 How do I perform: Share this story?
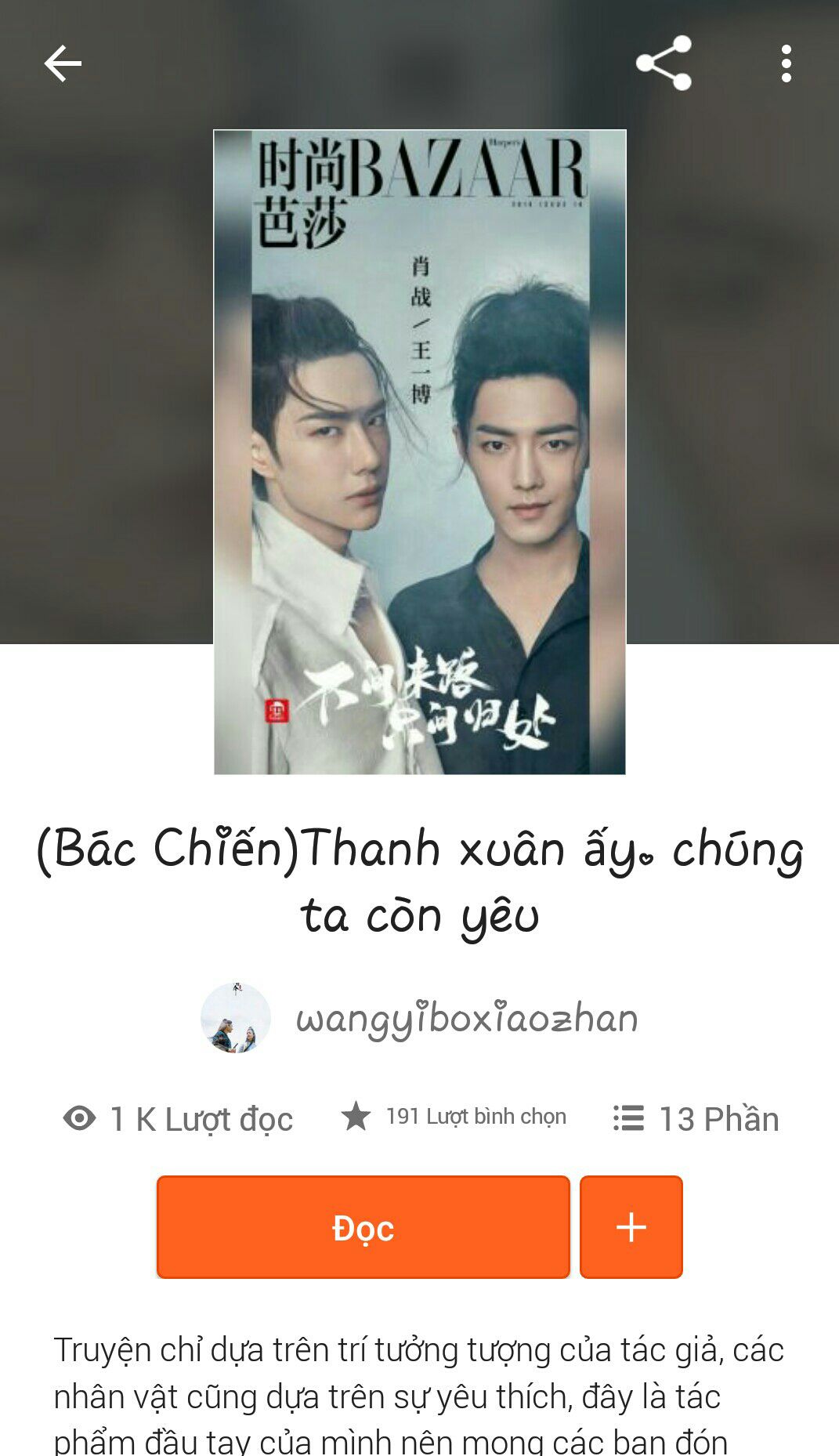pyautogui.click(x=664, y=63)
